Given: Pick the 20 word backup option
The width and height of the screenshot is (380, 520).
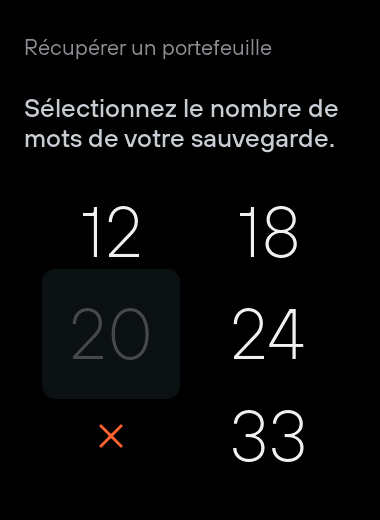Looking at the screenshot, I should (x=111, y=334).
